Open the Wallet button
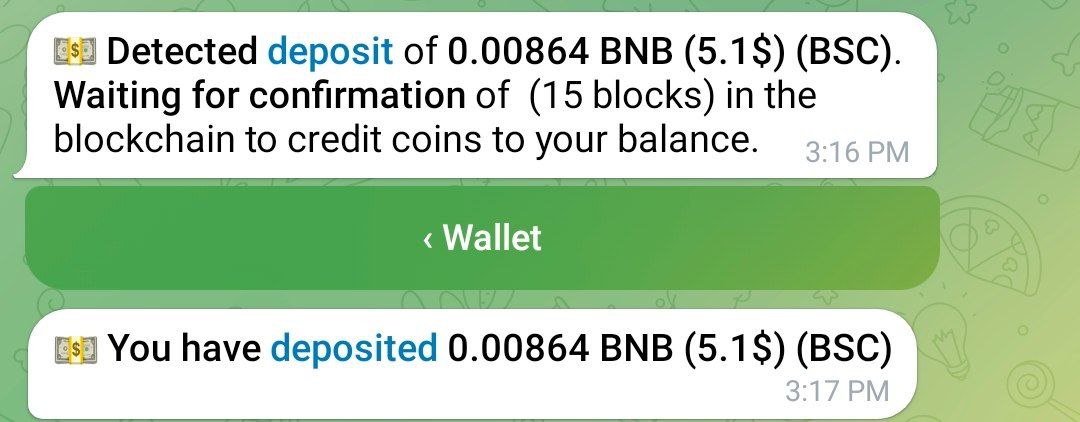This screenshot has height=422, width=1080. point(481,238)
